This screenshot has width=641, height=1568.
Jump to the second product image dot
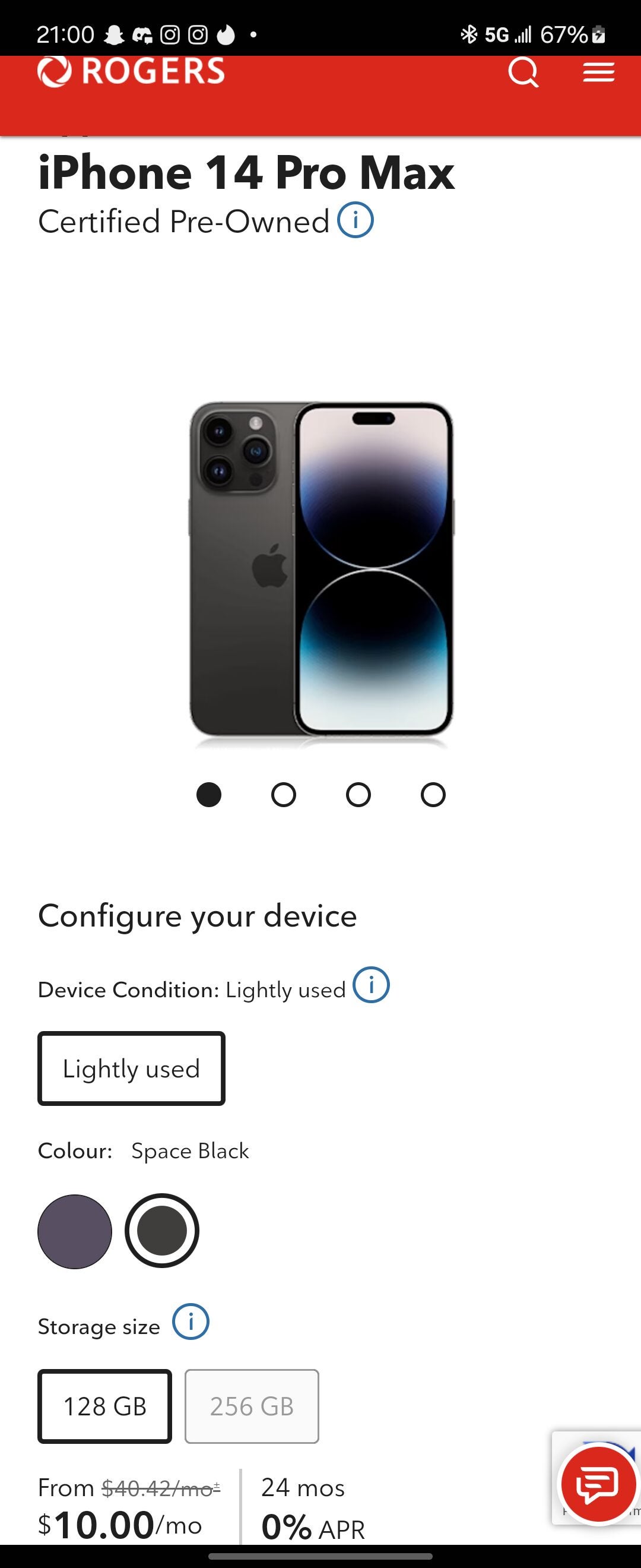(x=283, y=794)
